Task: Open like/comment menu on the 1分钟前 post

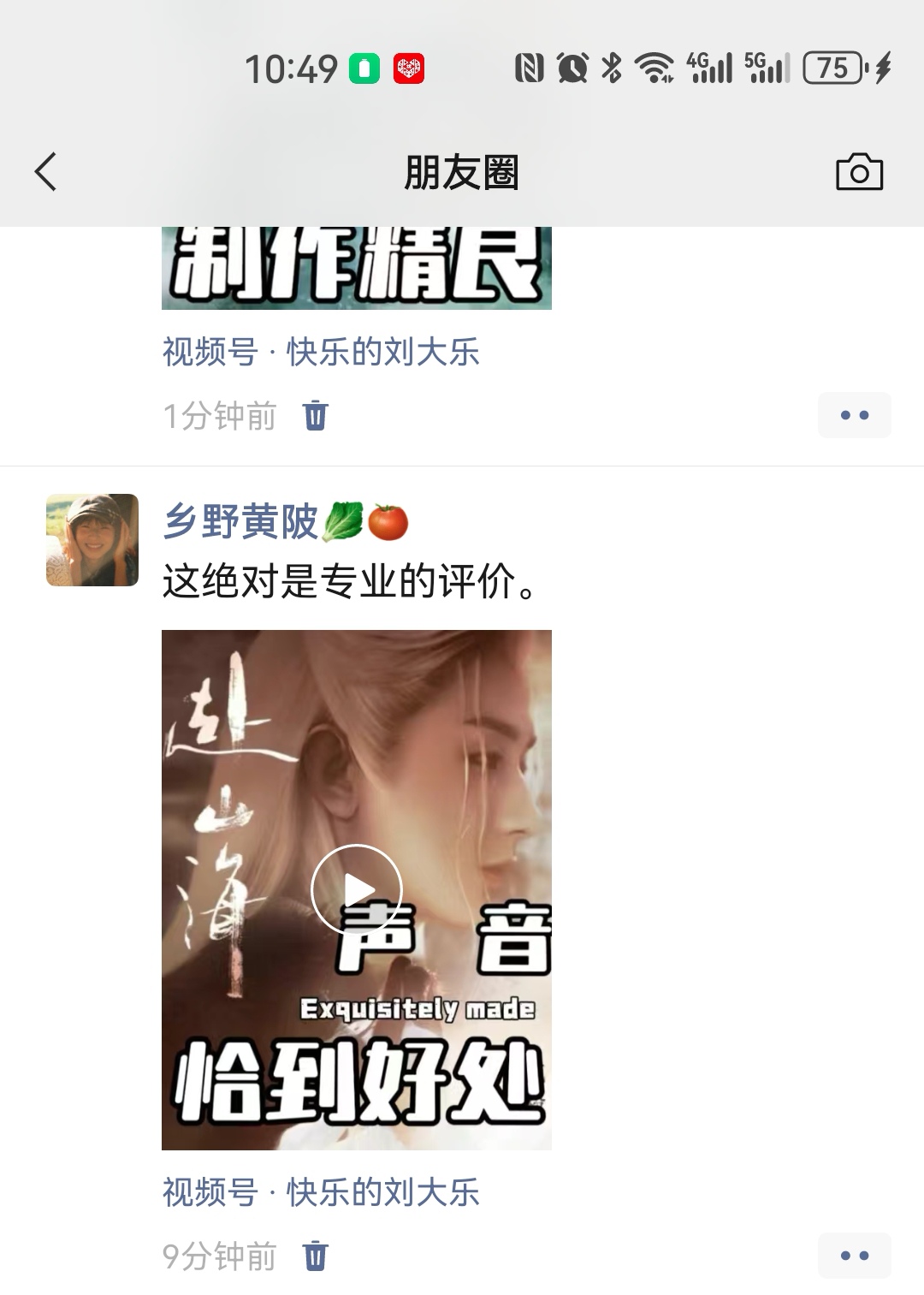Action: 854,416
